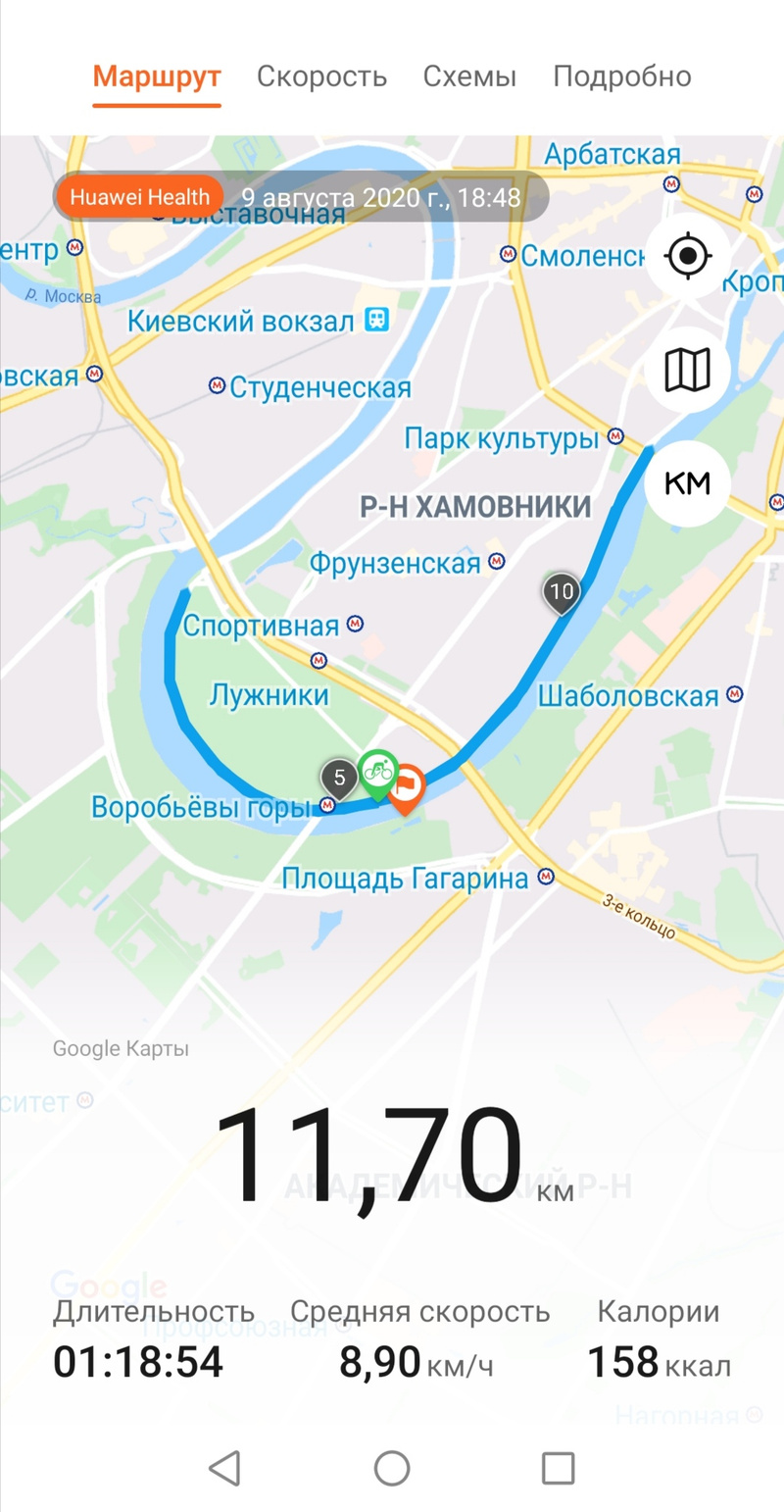Change the map type
The height and width of the screenshot is (1512, 784).
(x=687, y=371)
